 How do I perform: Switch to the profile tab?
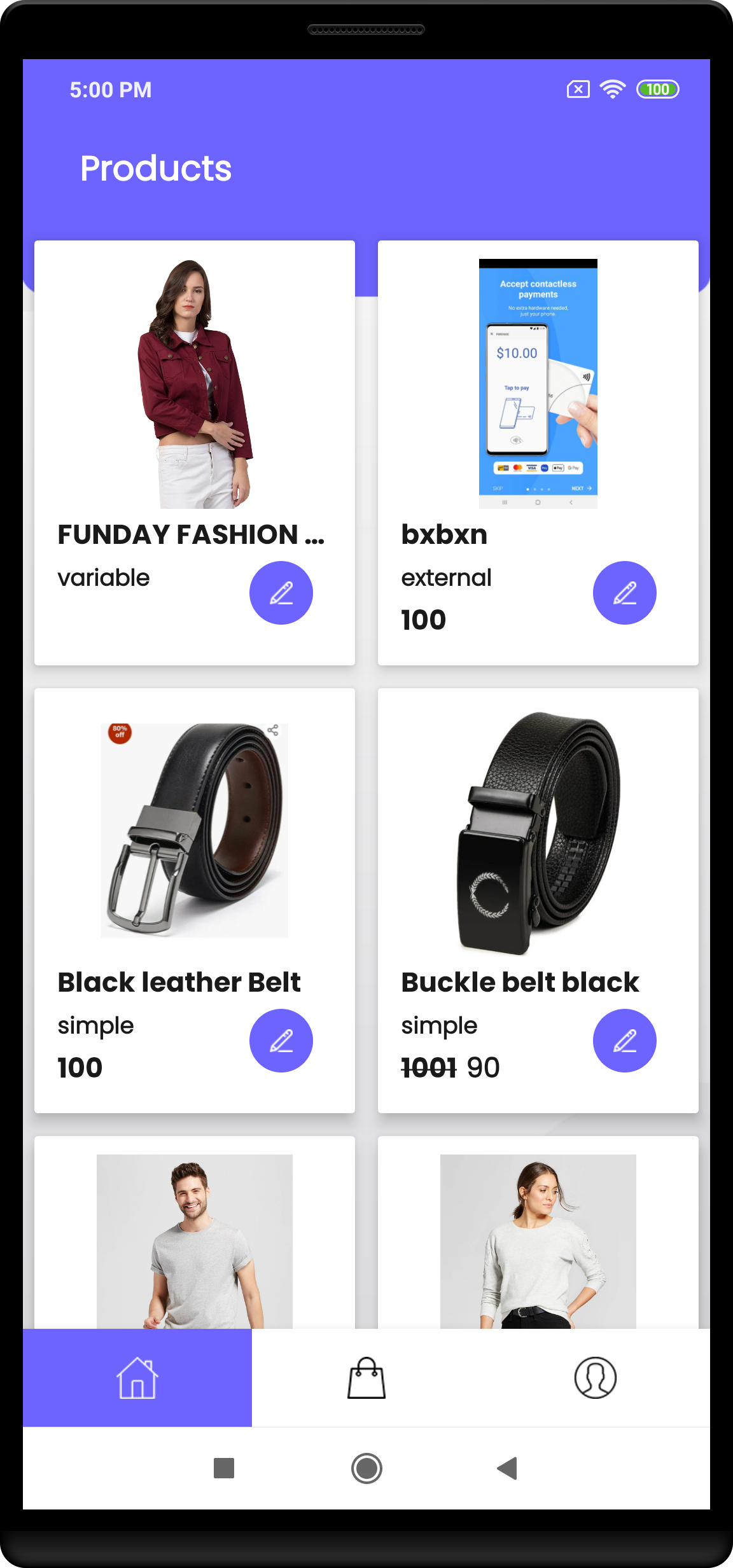(595, 1378)
